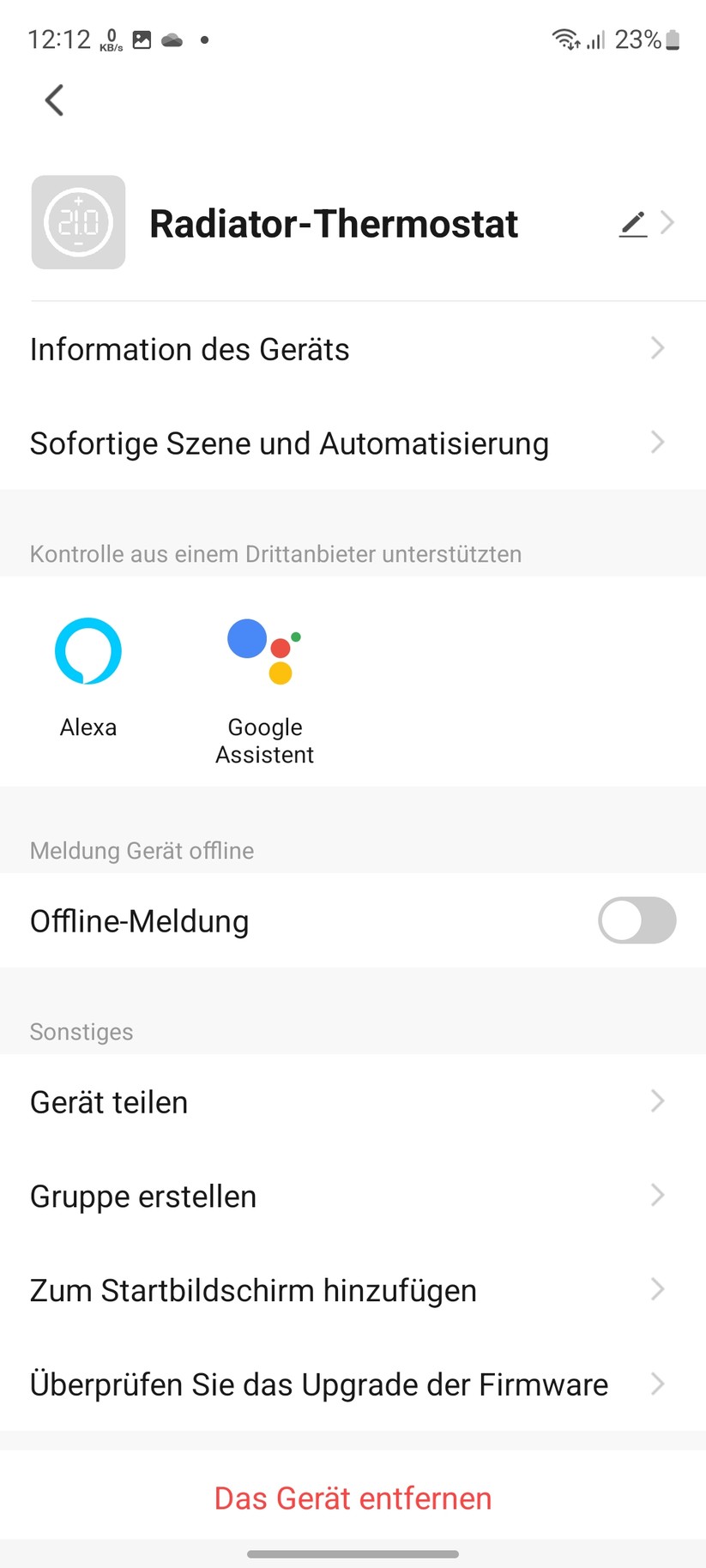Tap 'Das Gerät entfernen' to remove the device
Viewport: 706px width, 1568px height.
[x=352, y=1498]
